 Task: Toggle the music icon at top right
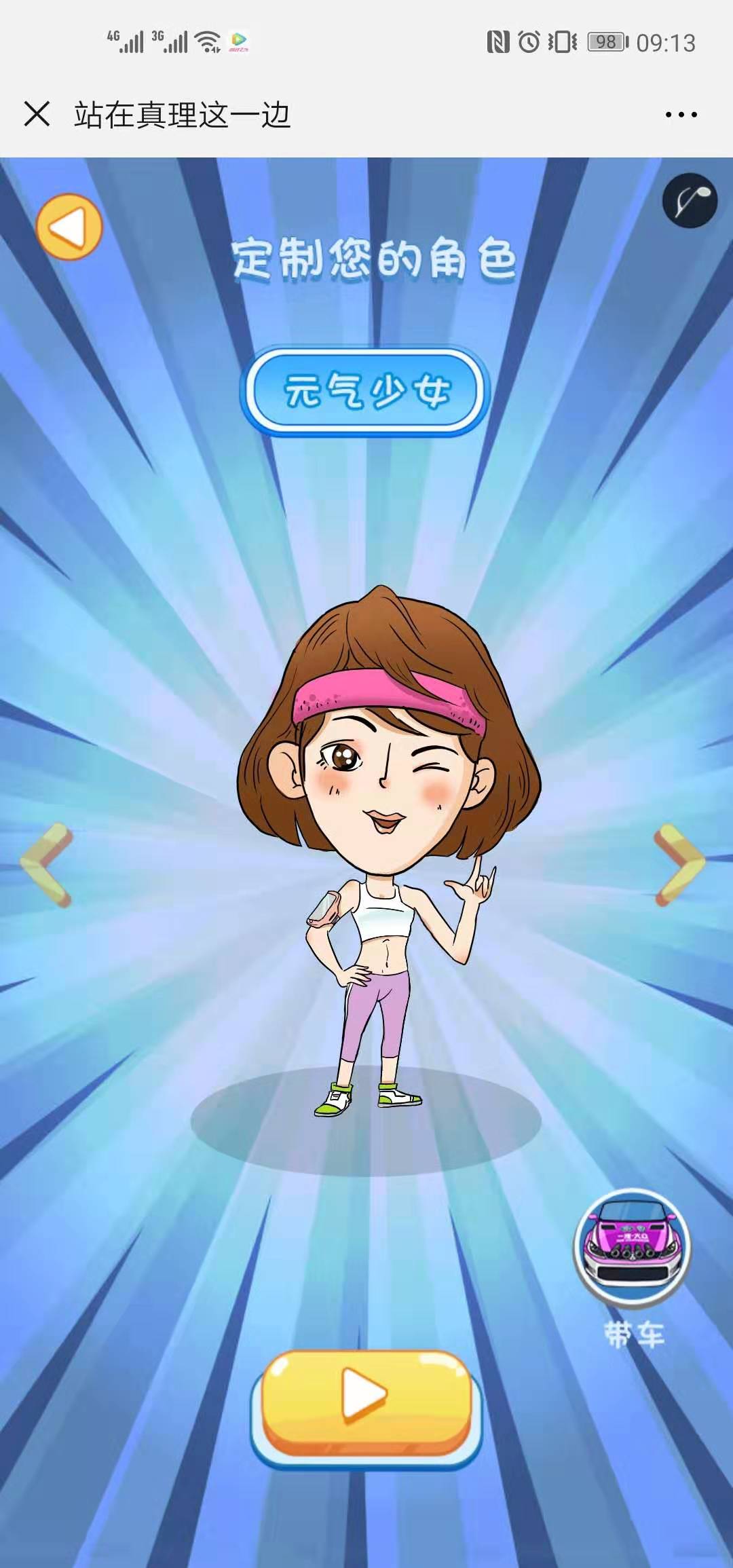690,200
